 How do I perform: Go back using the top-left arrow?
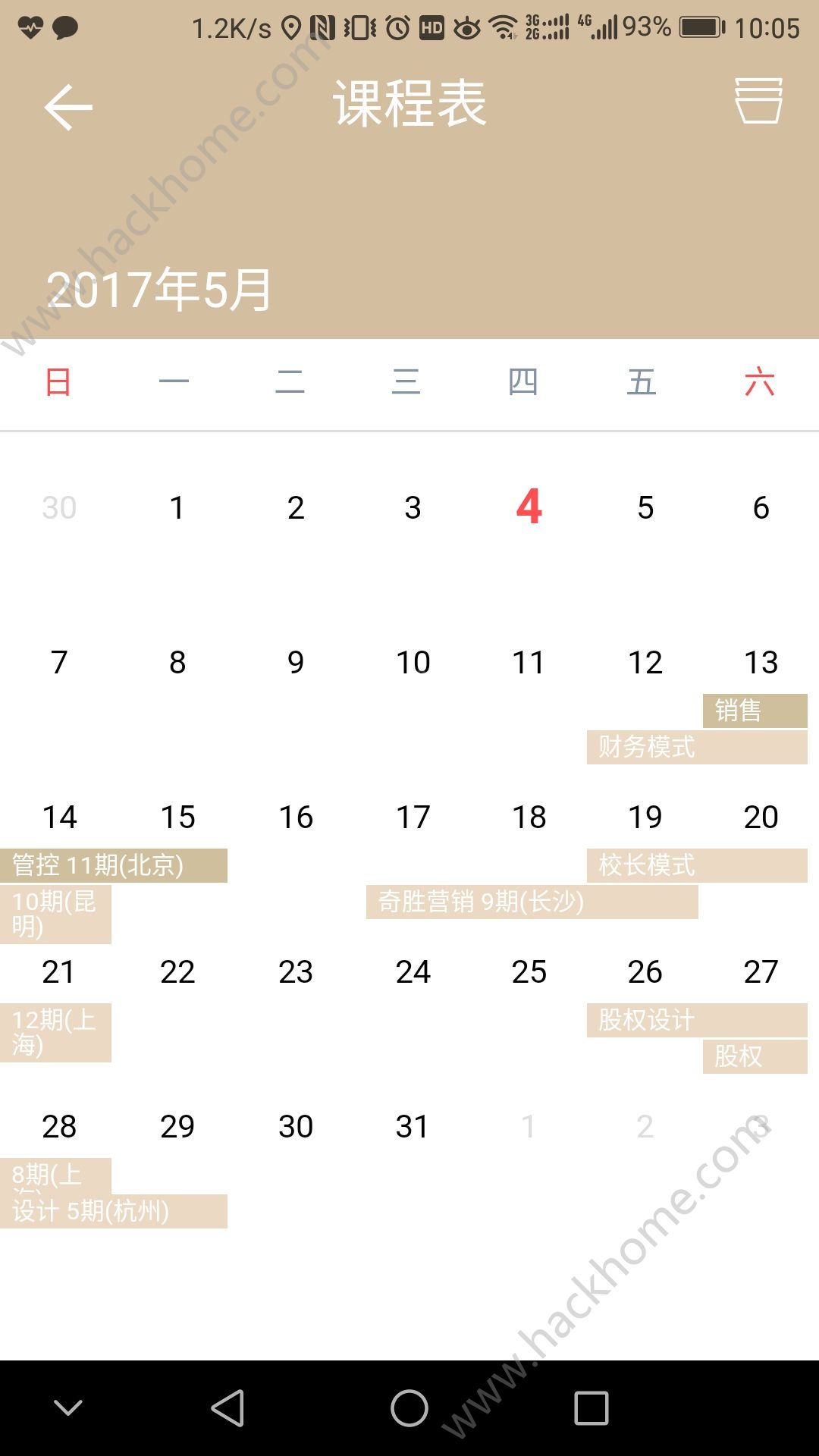tap(68, 107)
